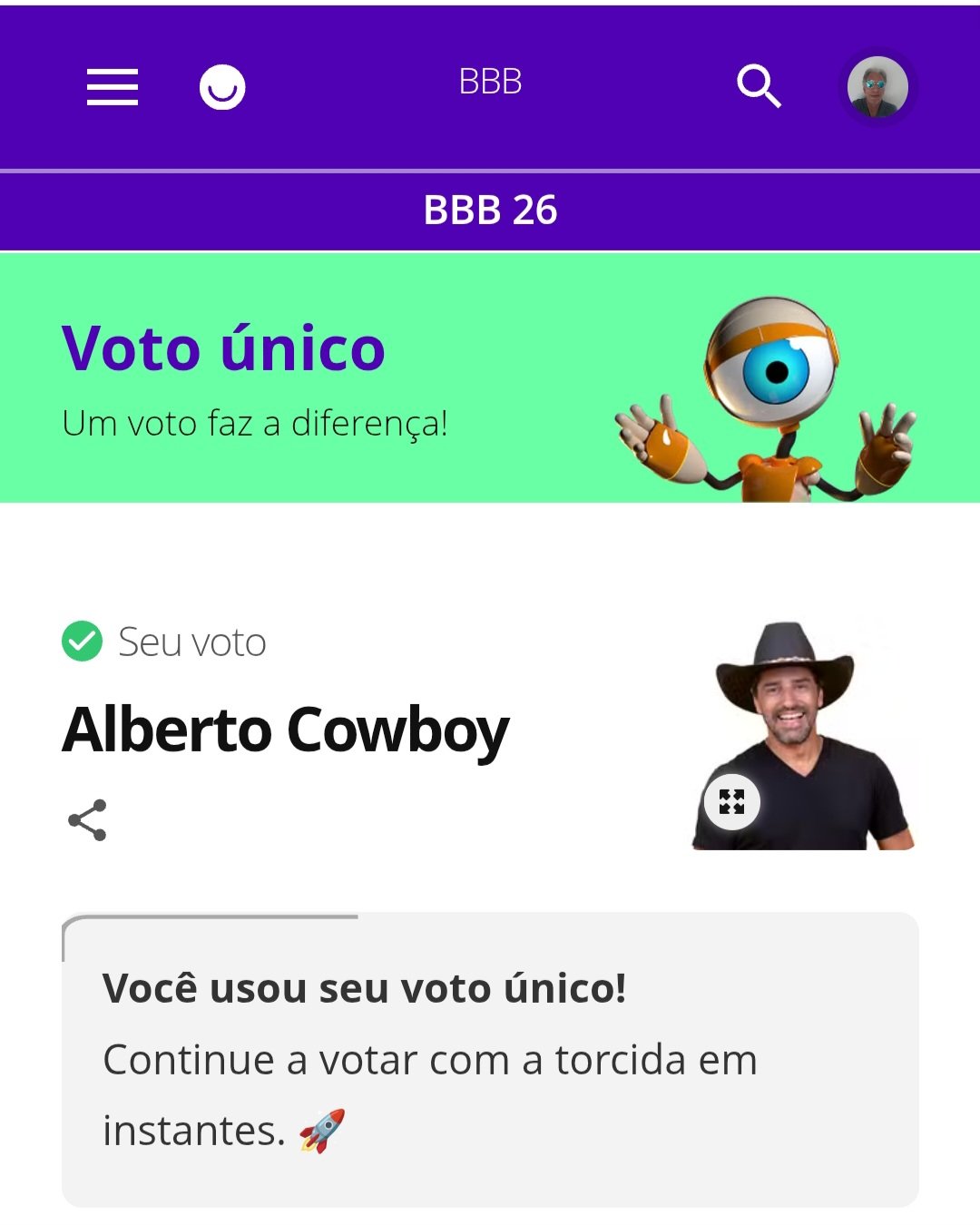Screen dimensions: 980x1225
Task: Open the hamburger menu
Action: pos(113,87)
